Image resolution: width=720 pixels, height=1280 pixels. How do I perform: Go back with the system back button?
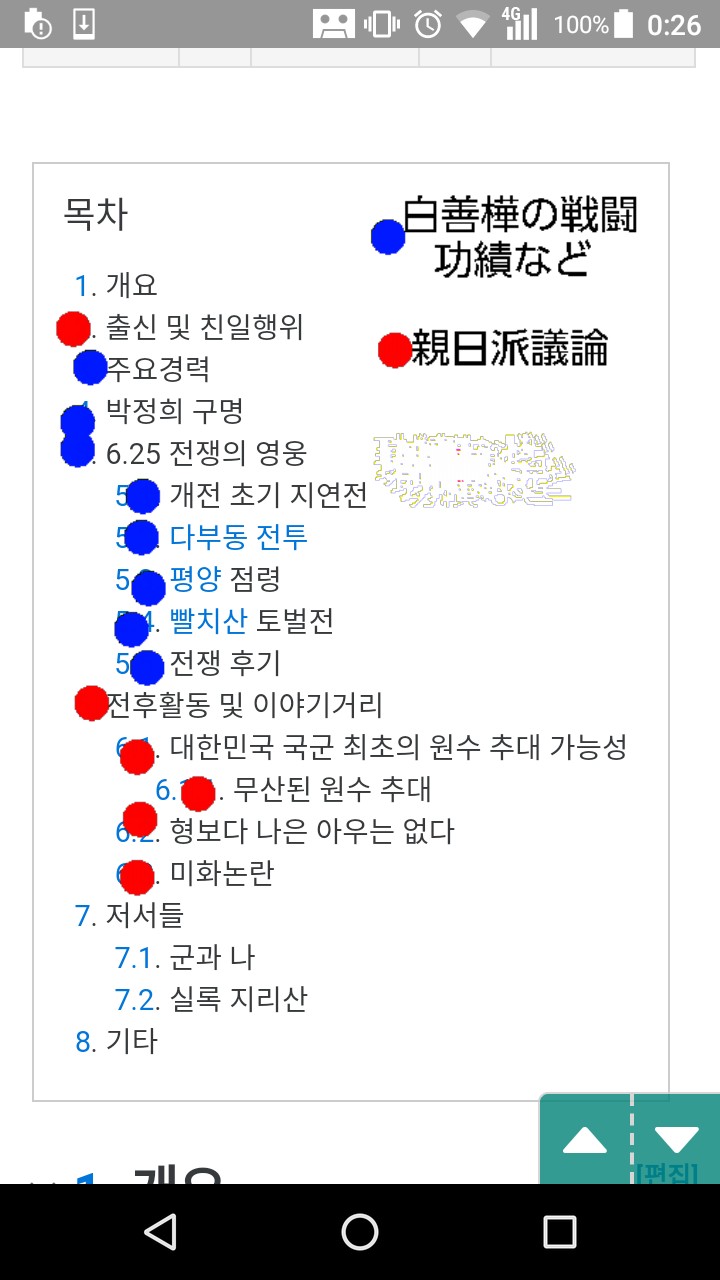tap(160, 1232)
